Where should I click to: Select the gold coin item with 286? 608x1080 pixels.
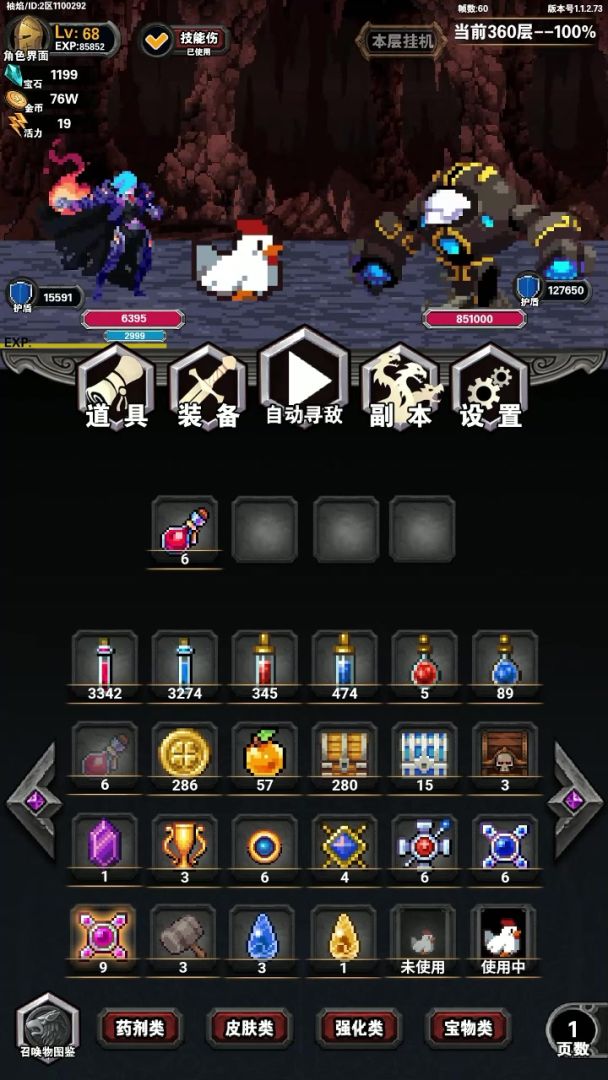point(184,752)
